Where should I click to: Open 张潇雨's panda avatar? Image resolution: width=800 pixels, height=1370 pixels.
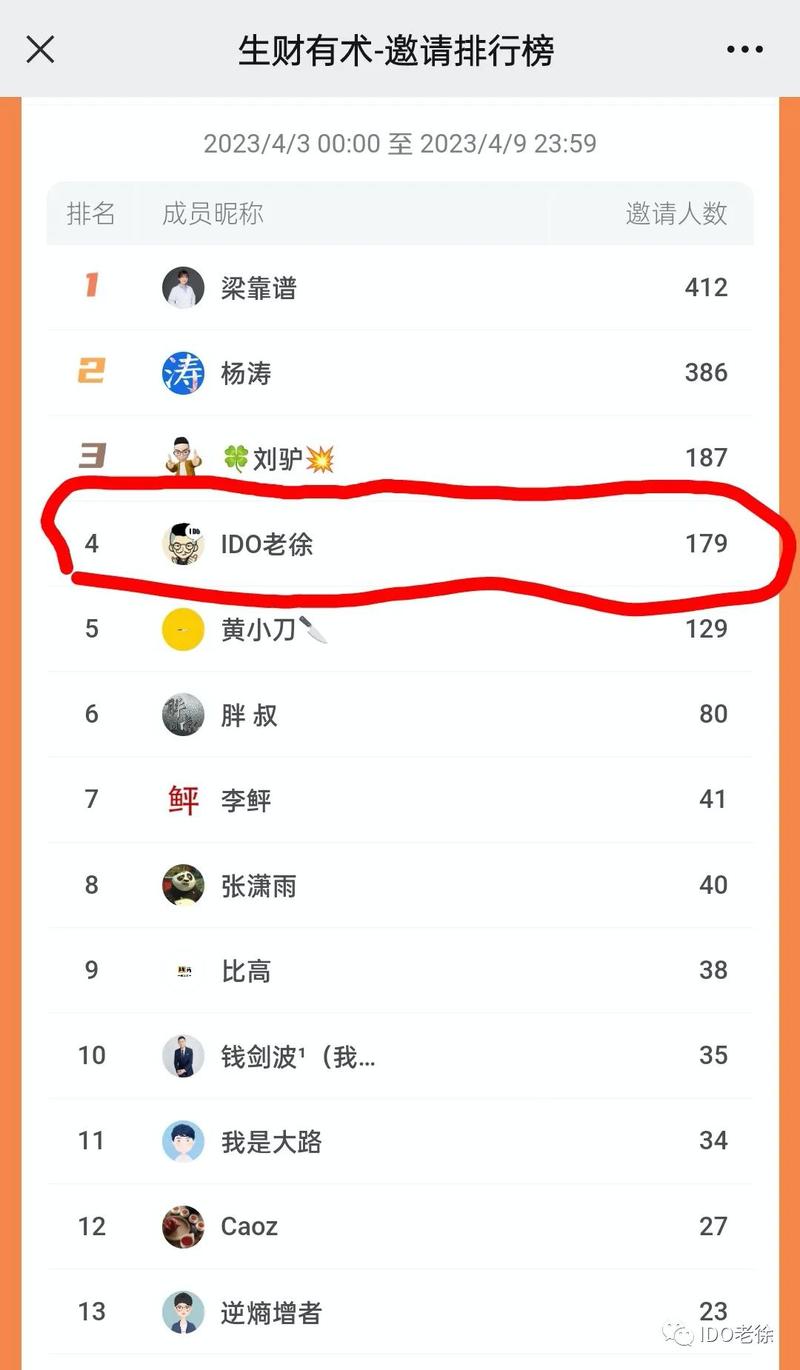pyautogui.click(x=183, y=885)
